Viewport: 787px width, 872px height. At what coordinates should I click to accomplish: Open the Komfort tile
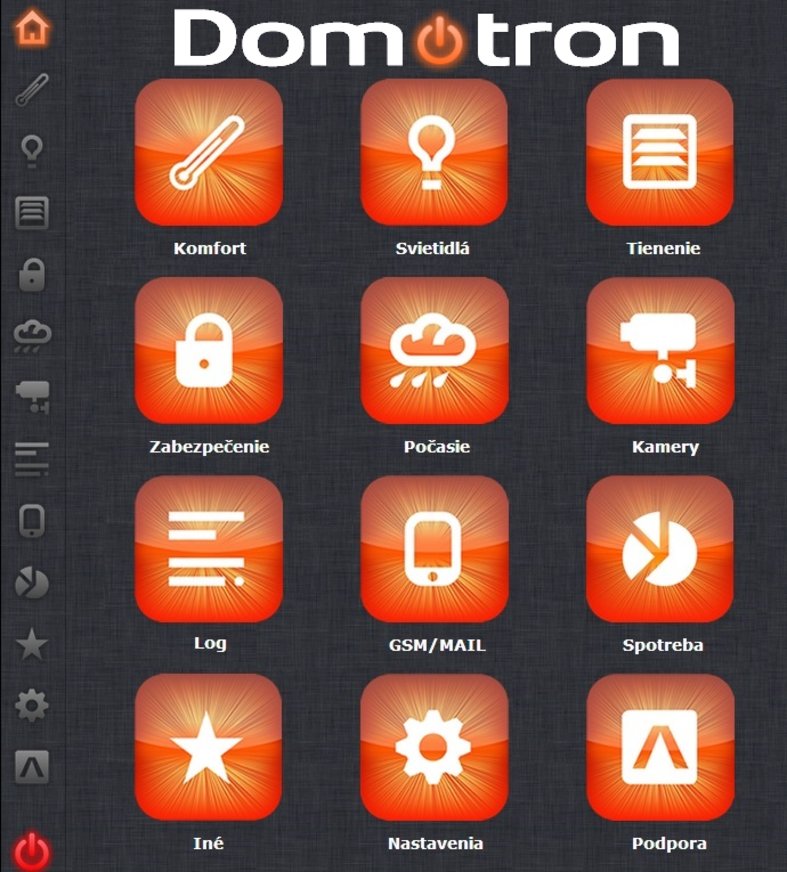click(x=209, y=152)
